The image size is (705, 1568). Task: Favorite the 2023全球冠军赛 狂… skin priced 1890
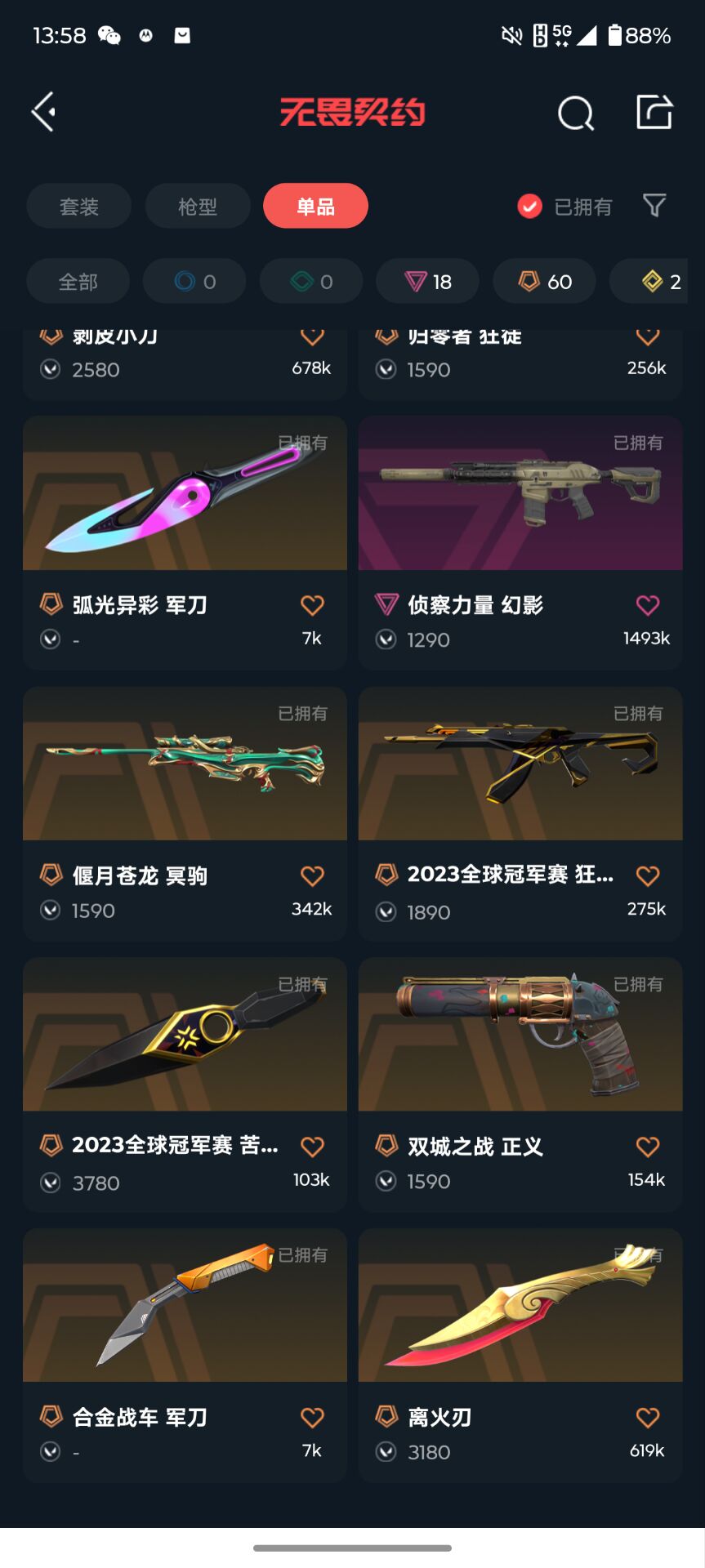pyautogui.click(x=647, y=876)
